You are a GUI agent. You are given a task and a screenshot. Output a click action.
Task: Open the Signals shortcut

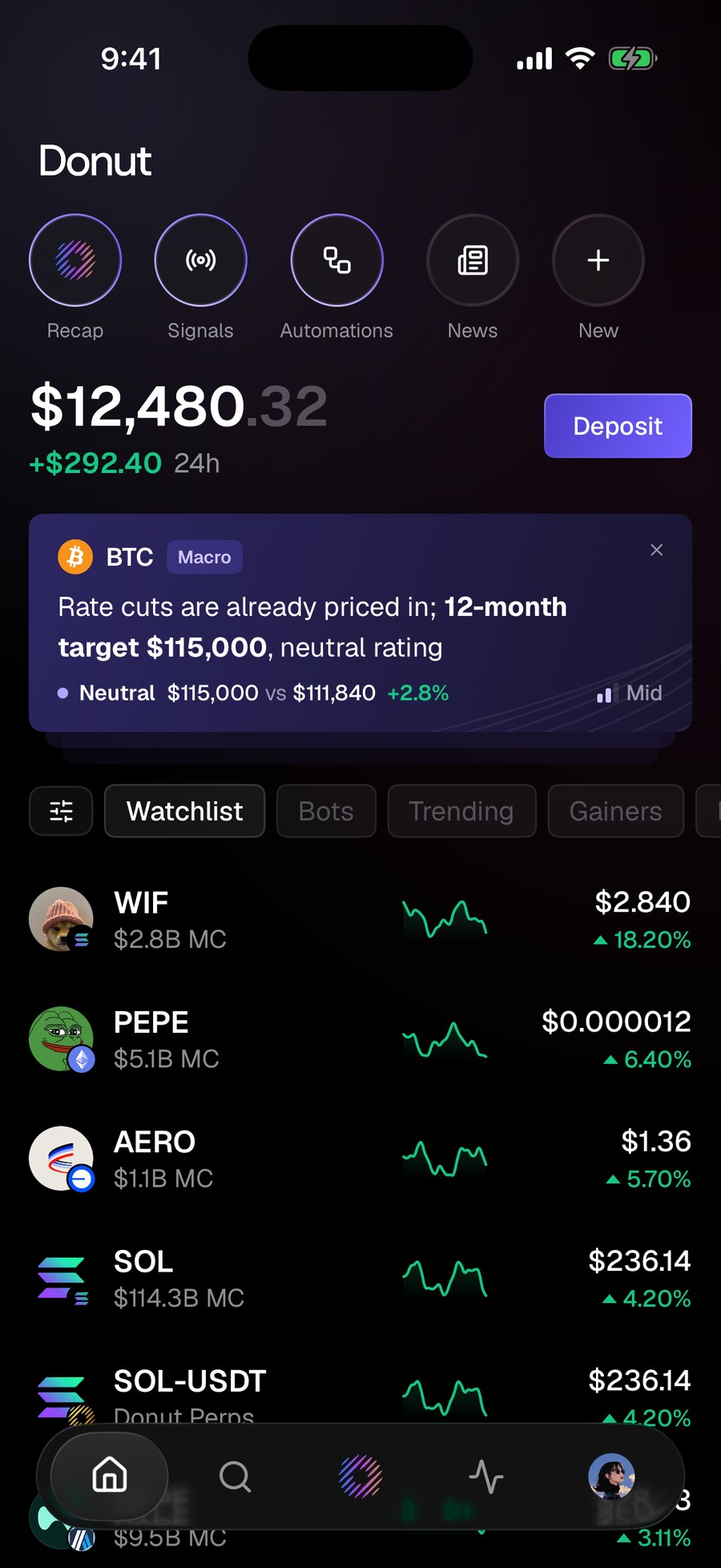click(200, 260)
